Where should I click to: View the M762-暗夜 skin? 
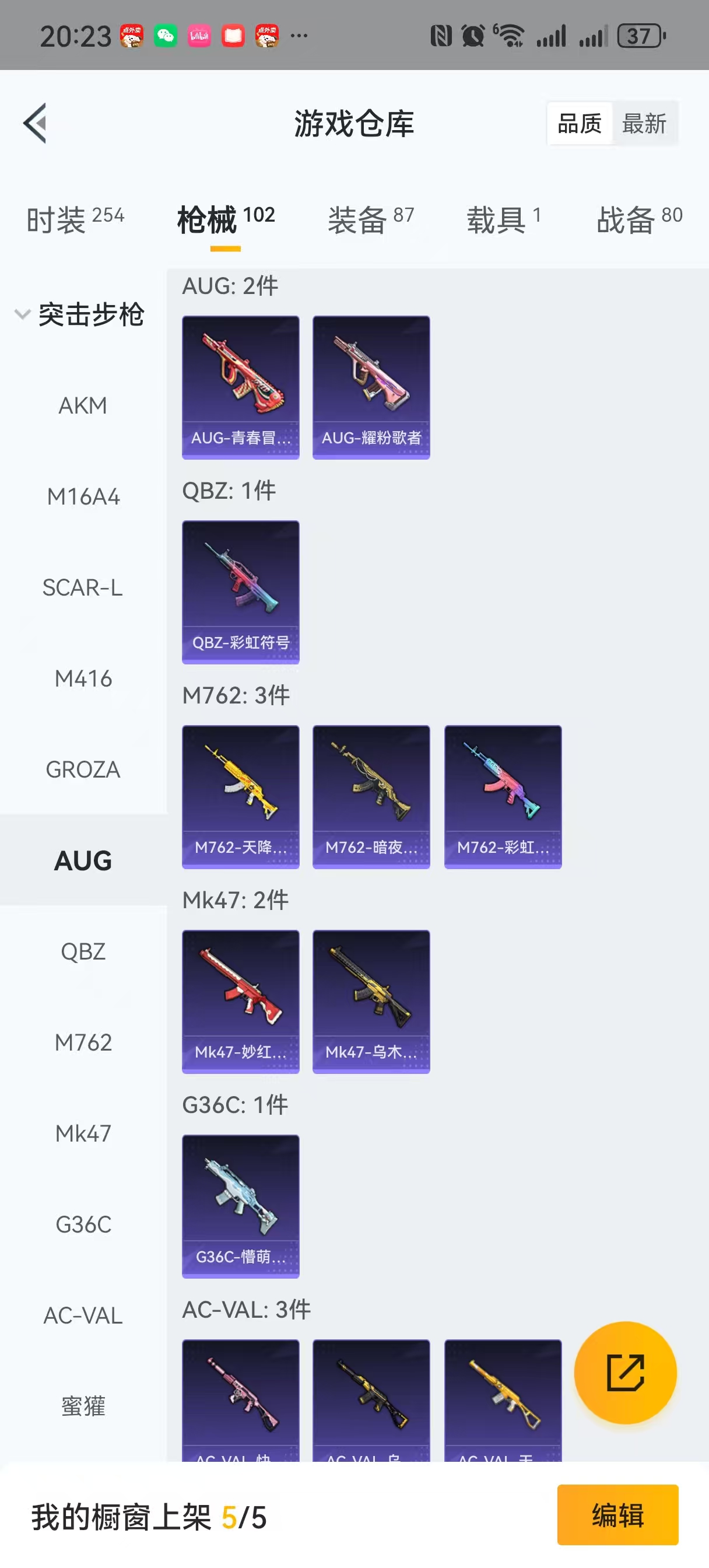click(x=371, y=797)
